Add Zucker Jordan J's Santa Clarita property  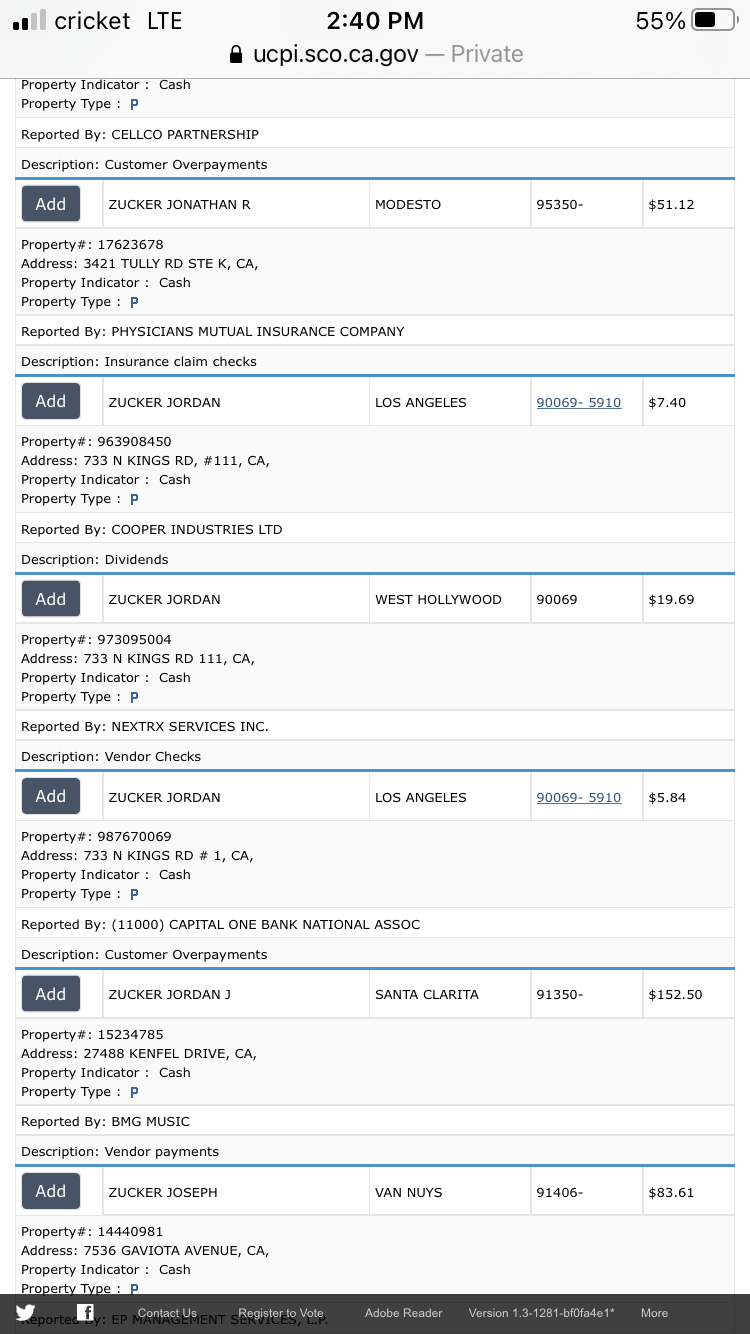(51, 994)
